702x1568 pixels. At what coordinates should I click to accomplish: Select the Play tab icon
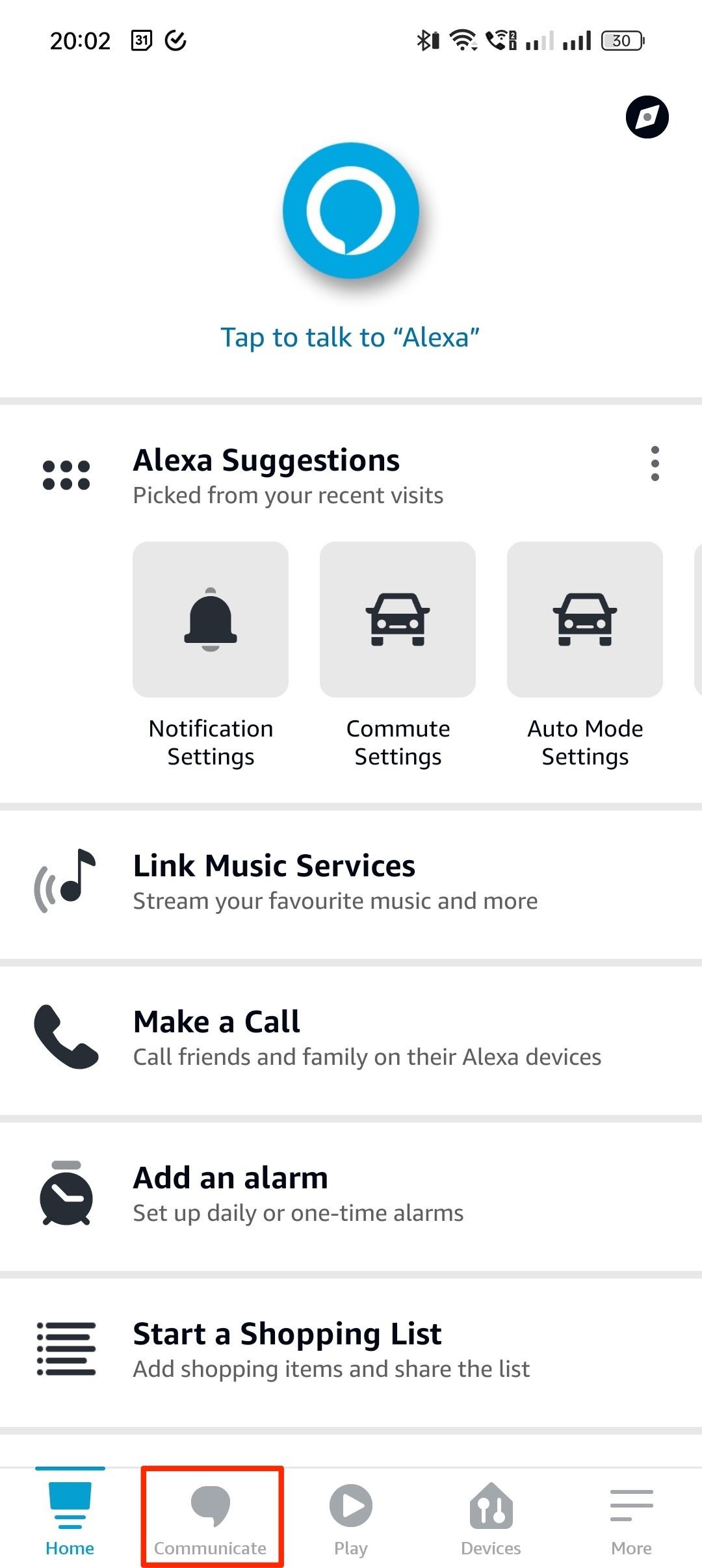pos(350,1508)
